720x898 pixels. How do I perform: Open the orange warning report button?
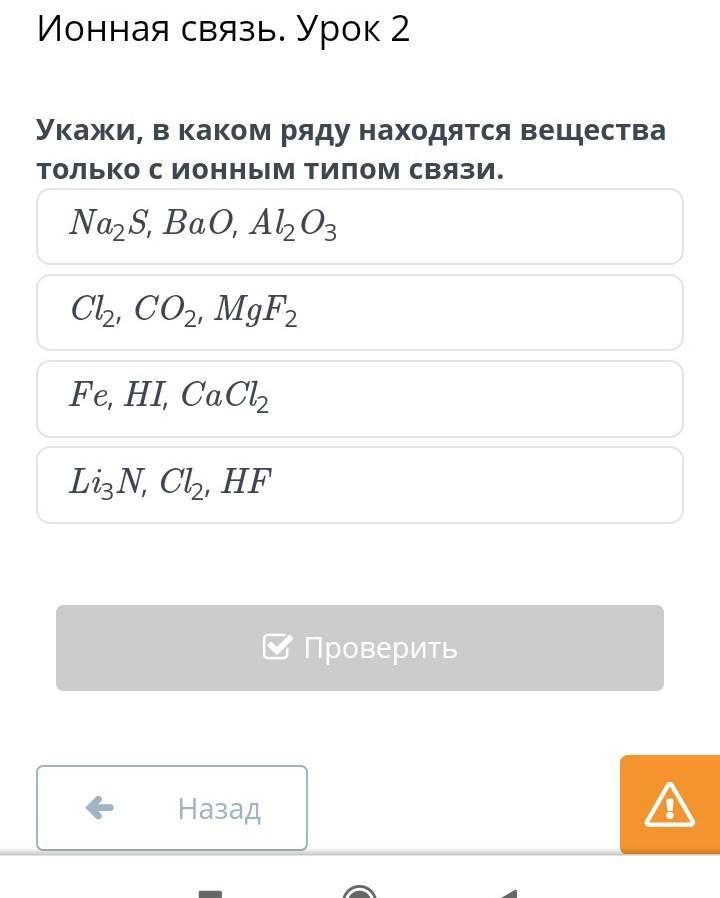click(669, 804)
